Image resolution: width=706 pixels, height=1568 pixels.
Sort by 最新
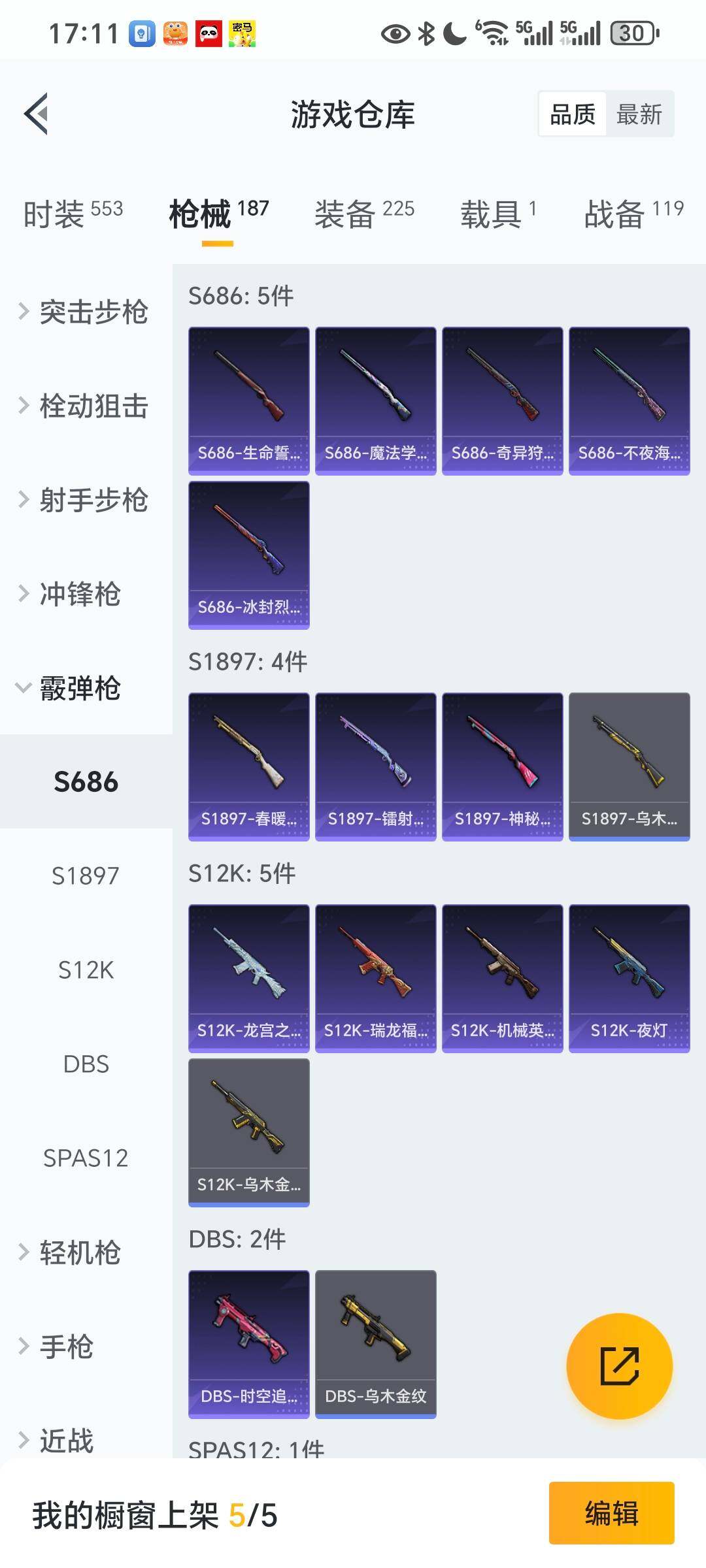639,114
